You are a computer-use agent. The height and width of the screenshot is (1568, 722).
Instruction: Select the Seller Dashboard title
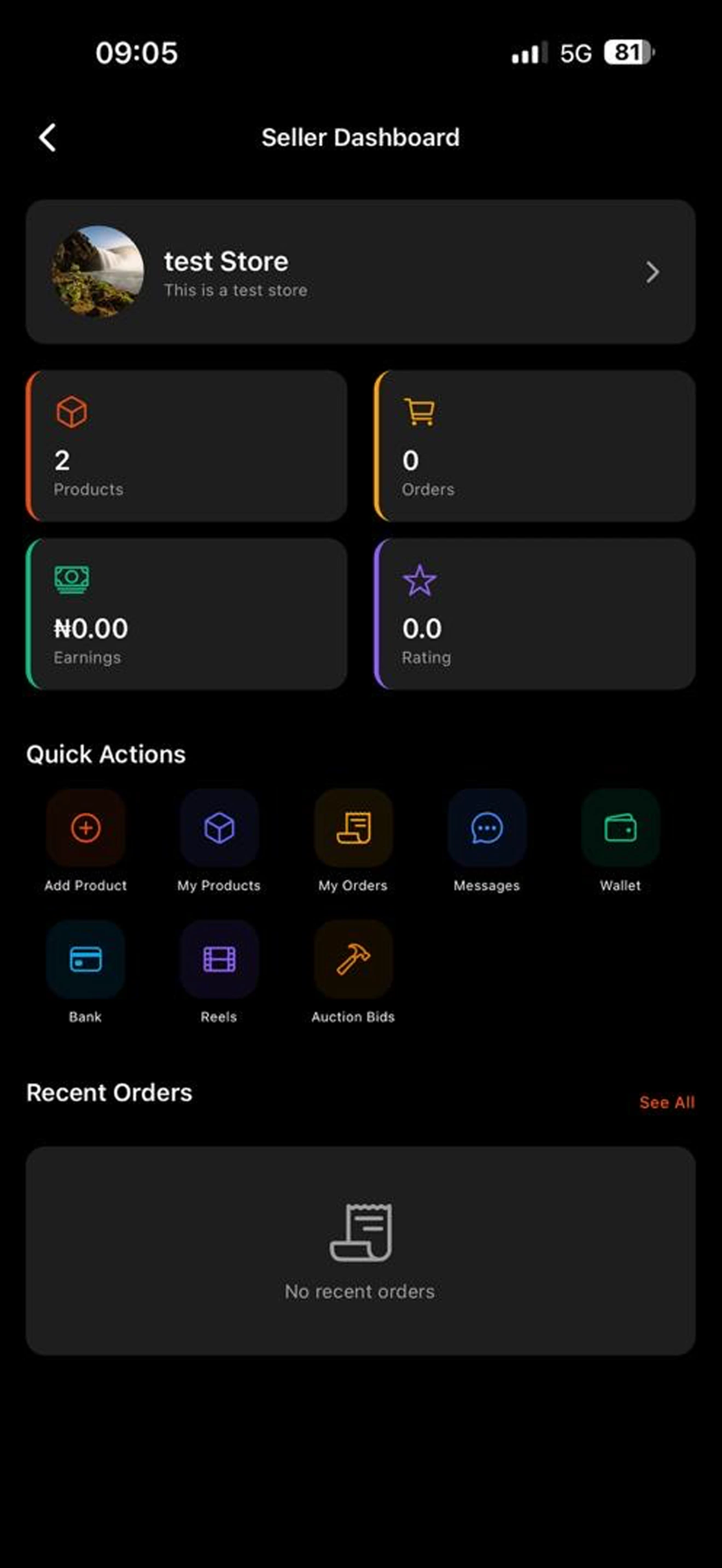360,137
